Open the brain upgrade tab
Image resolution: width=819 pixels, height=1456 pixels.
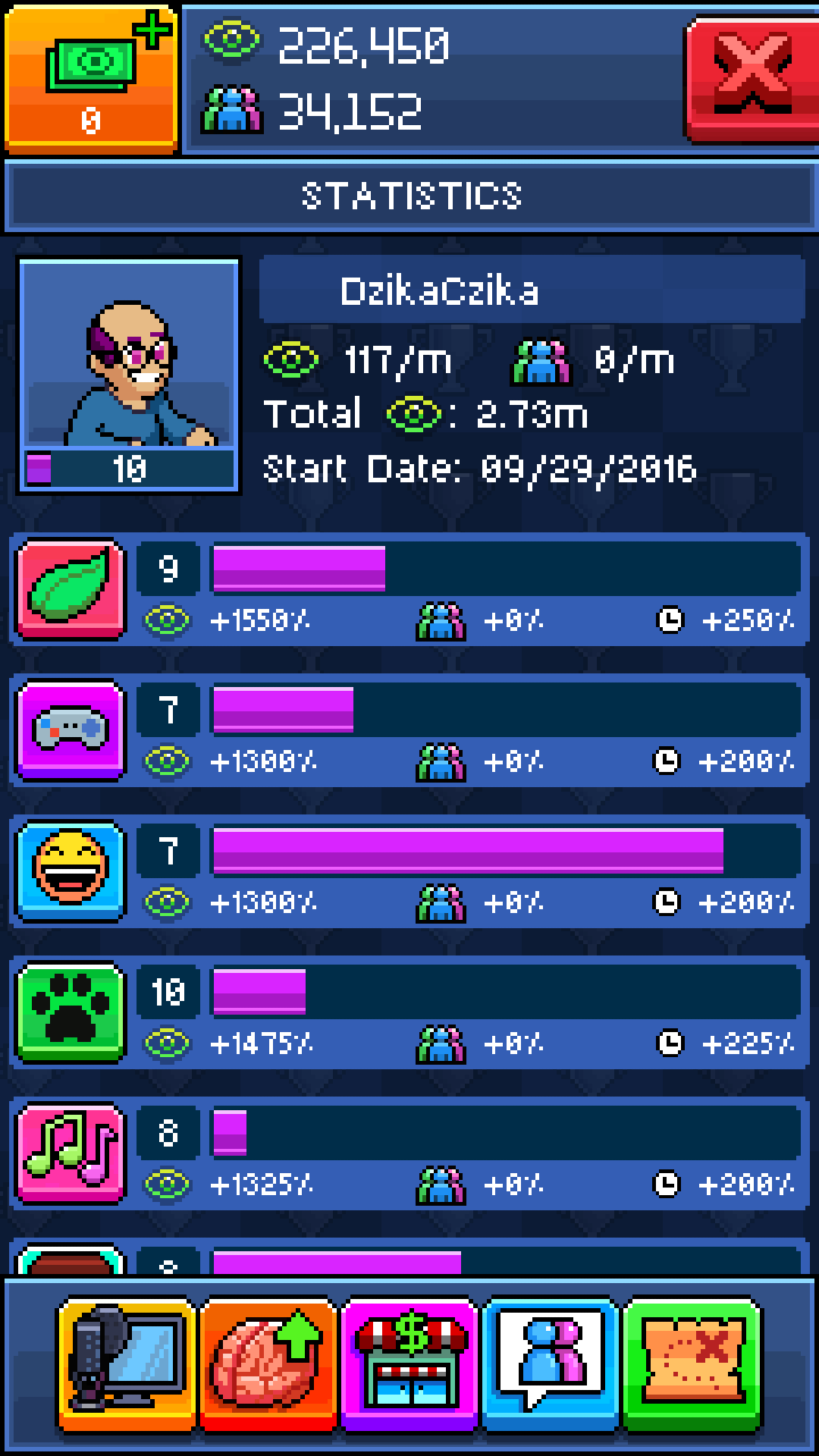pyautogui.click(x=268, y=1363)
